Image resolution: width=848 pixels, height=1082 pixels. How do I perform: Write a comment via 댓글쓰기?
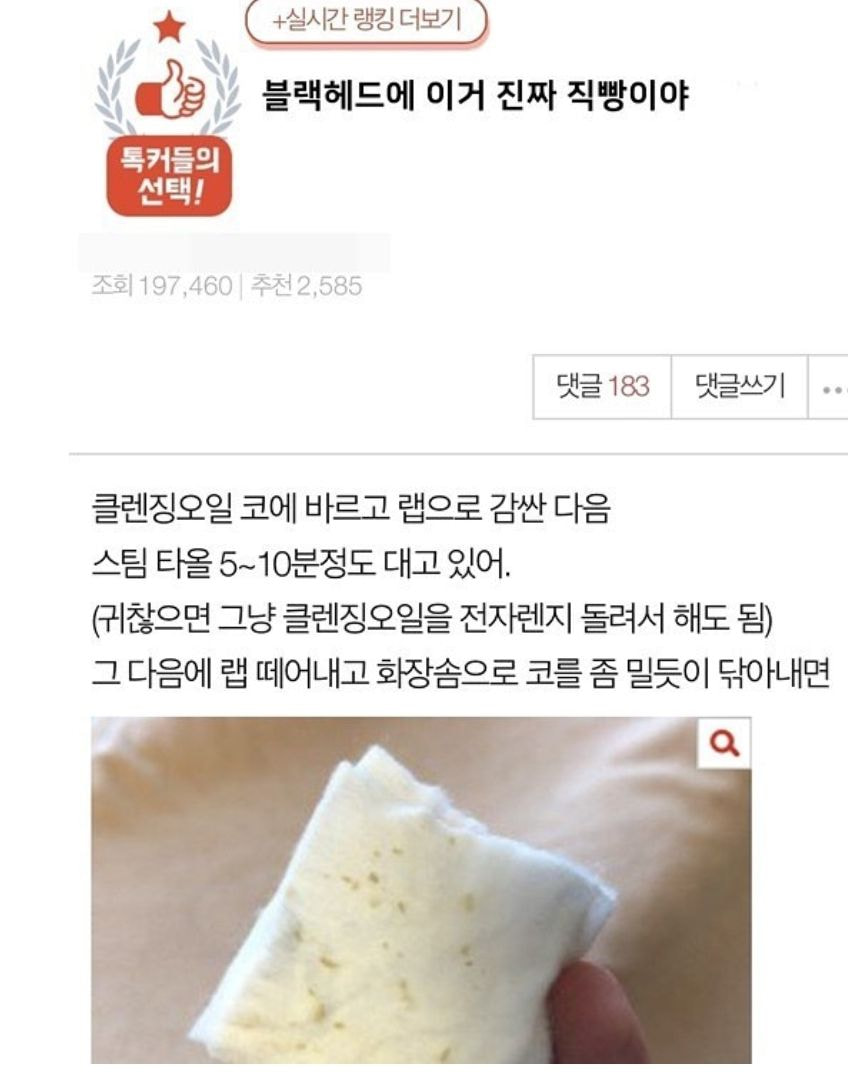point(741,386)
